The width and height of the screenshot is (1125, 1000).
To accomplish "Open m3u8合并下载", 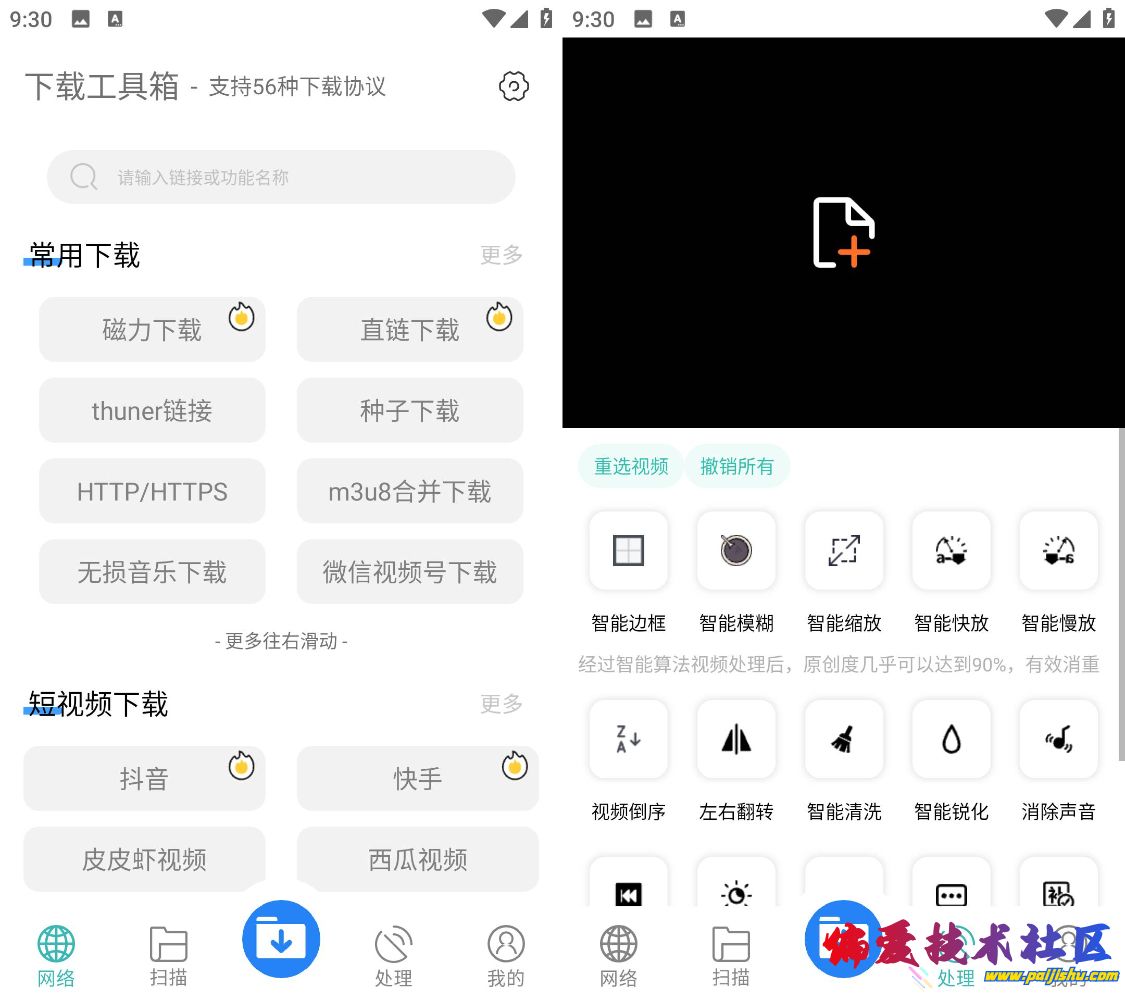I will tap(410, 492).
